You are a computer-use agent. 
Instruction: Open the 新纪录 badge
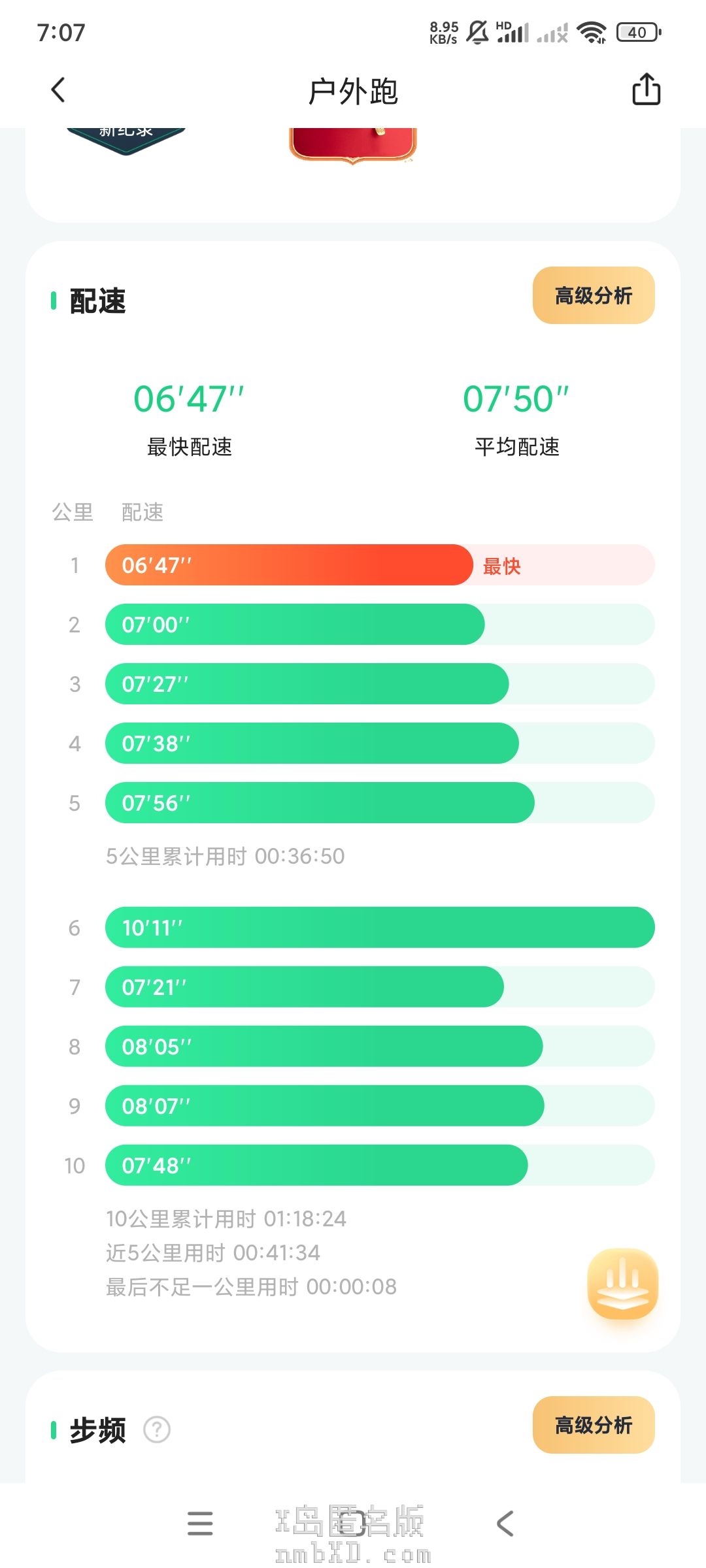pos(126,140)
